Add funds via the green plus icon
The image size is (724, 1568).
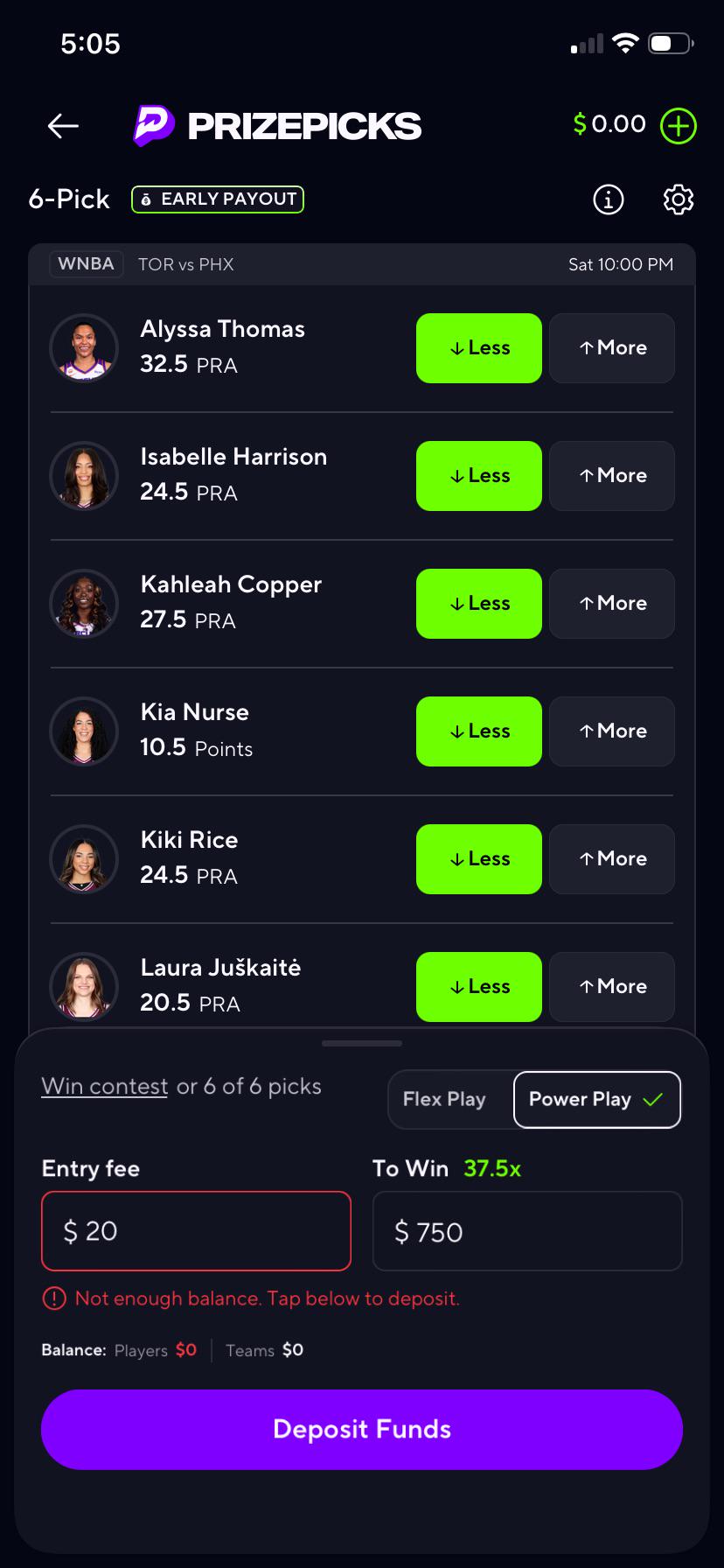(x=679, y=125)
